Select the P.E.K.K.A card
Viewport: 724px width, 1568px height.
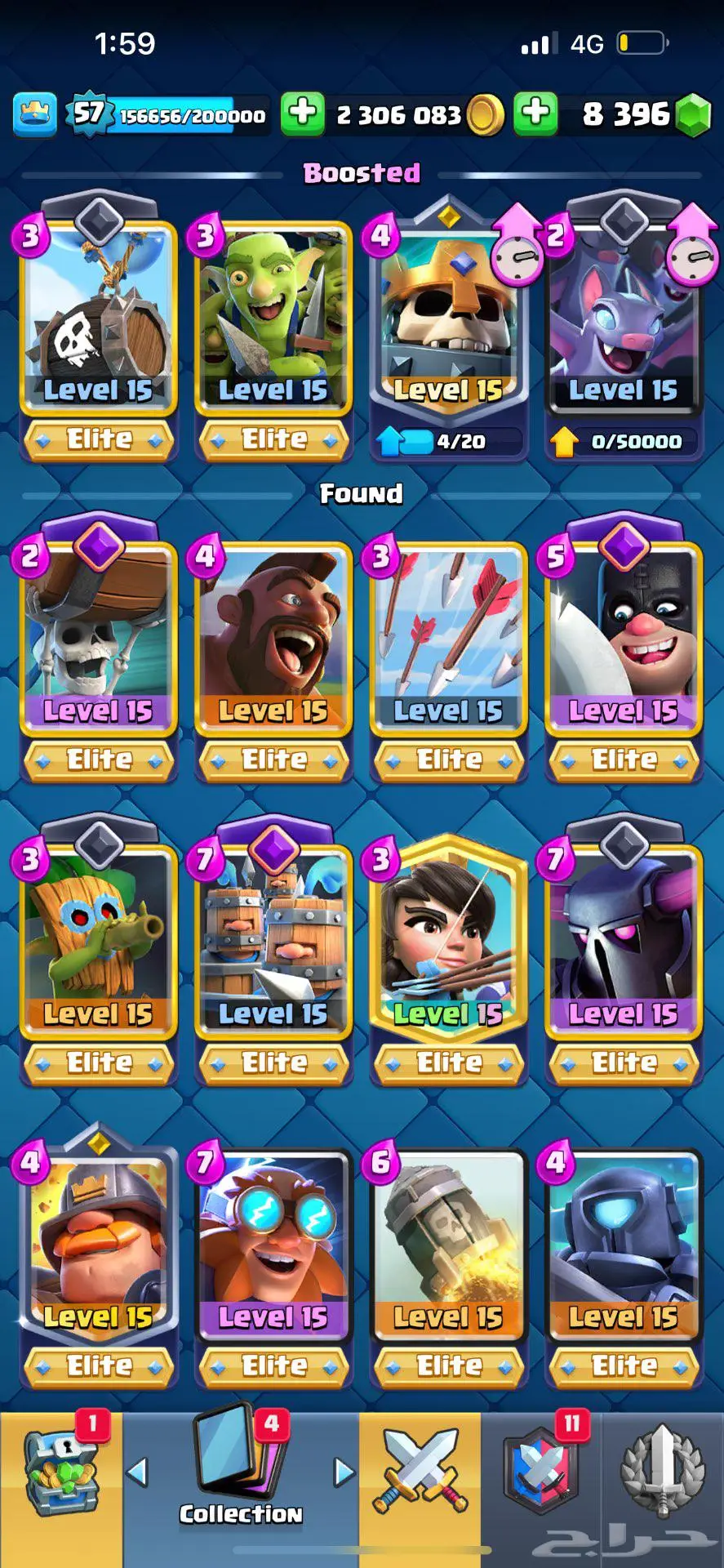(x=623, y=939)
